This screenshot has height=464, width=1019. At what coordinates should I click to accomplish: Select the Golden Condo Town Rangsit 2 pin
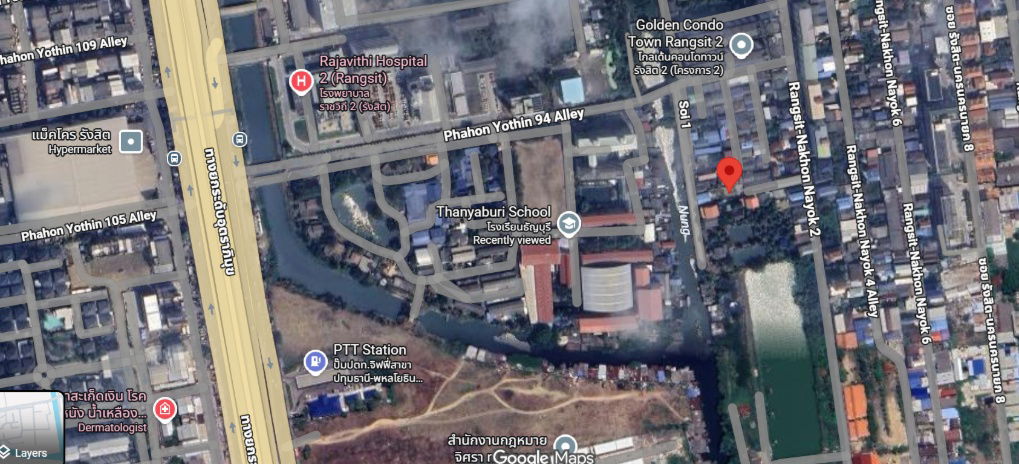tap(741, 44)
